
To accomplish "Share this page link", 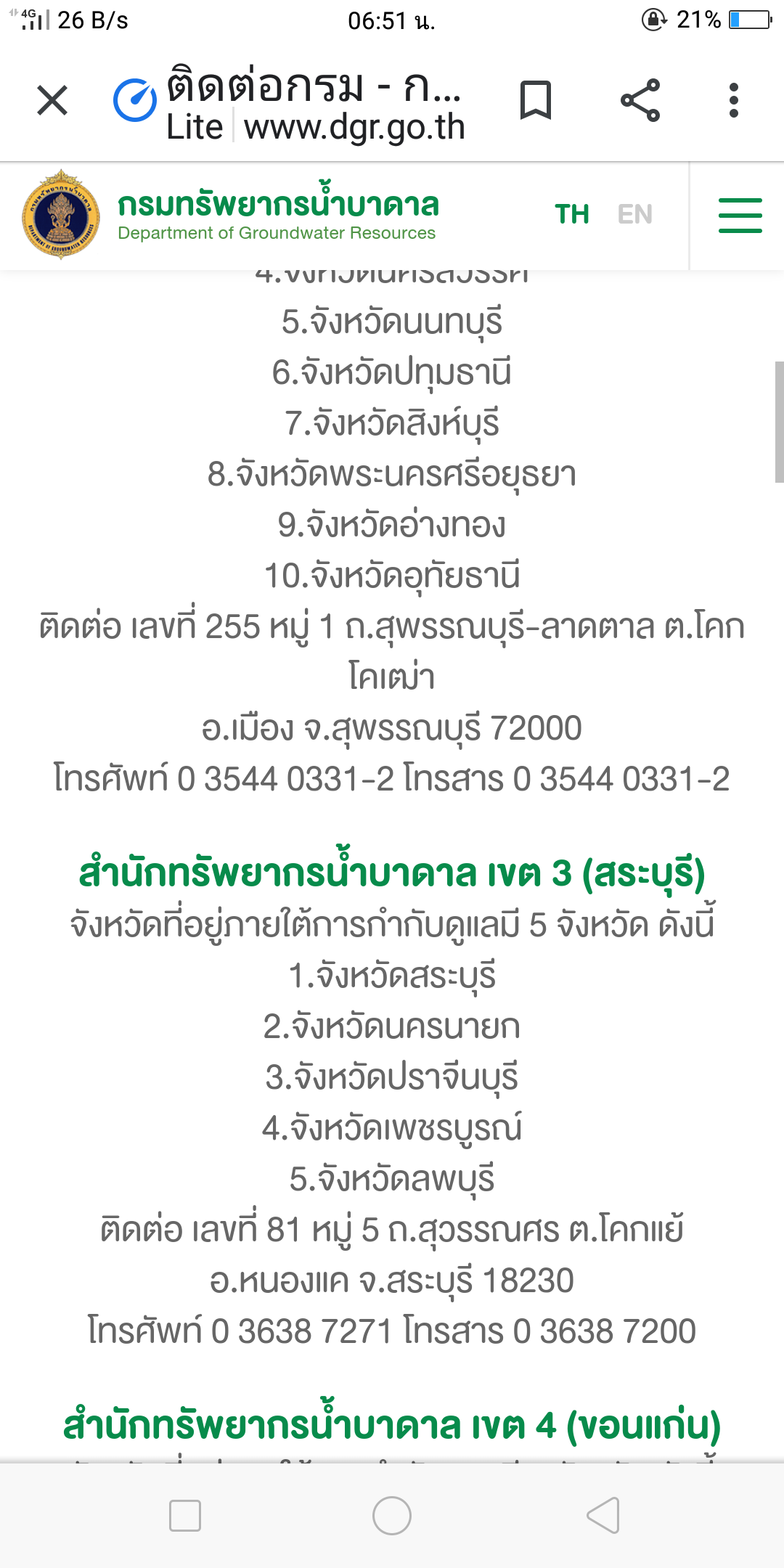I will tap(640, 100).
